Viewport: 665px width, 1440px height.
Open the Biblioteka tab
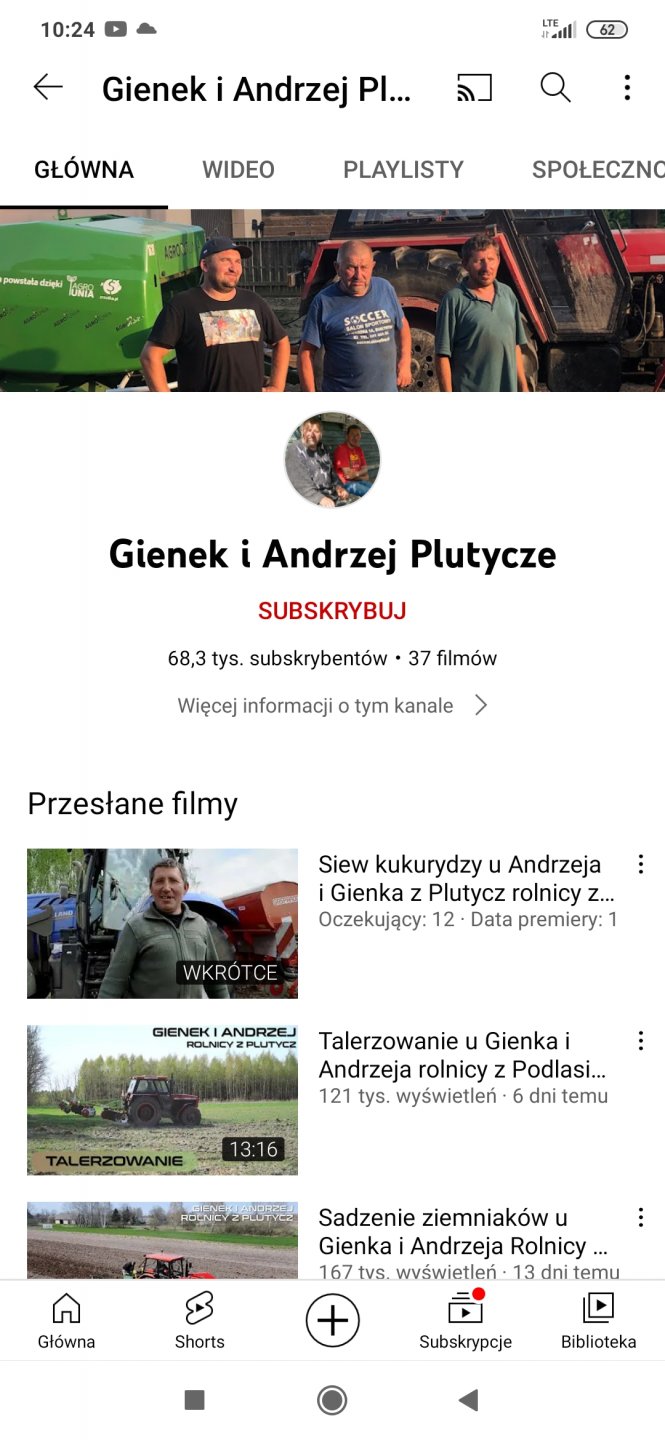[598, 1320]
